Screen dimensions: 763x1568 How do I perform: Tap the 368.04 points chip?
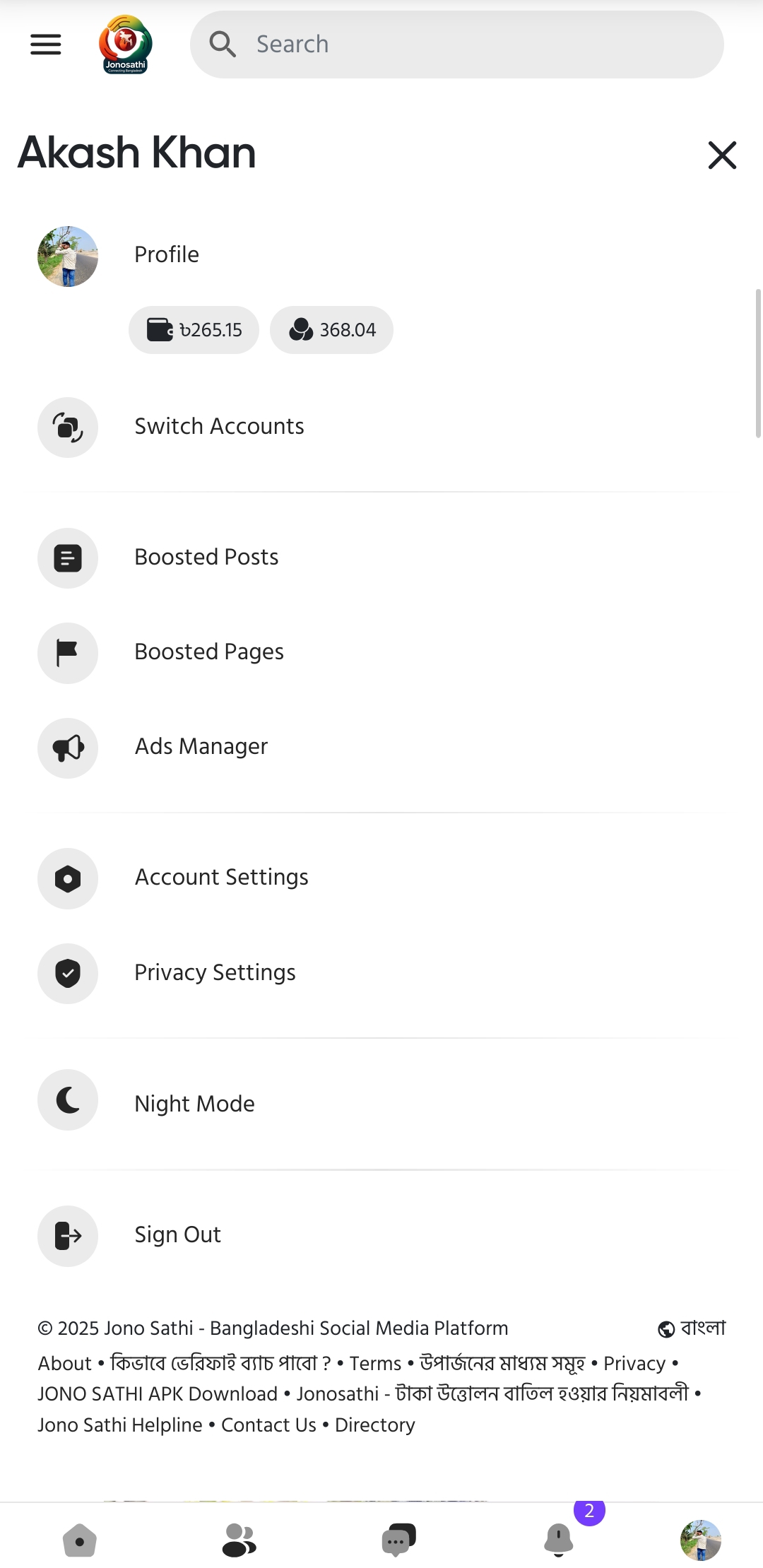point(331,330)
